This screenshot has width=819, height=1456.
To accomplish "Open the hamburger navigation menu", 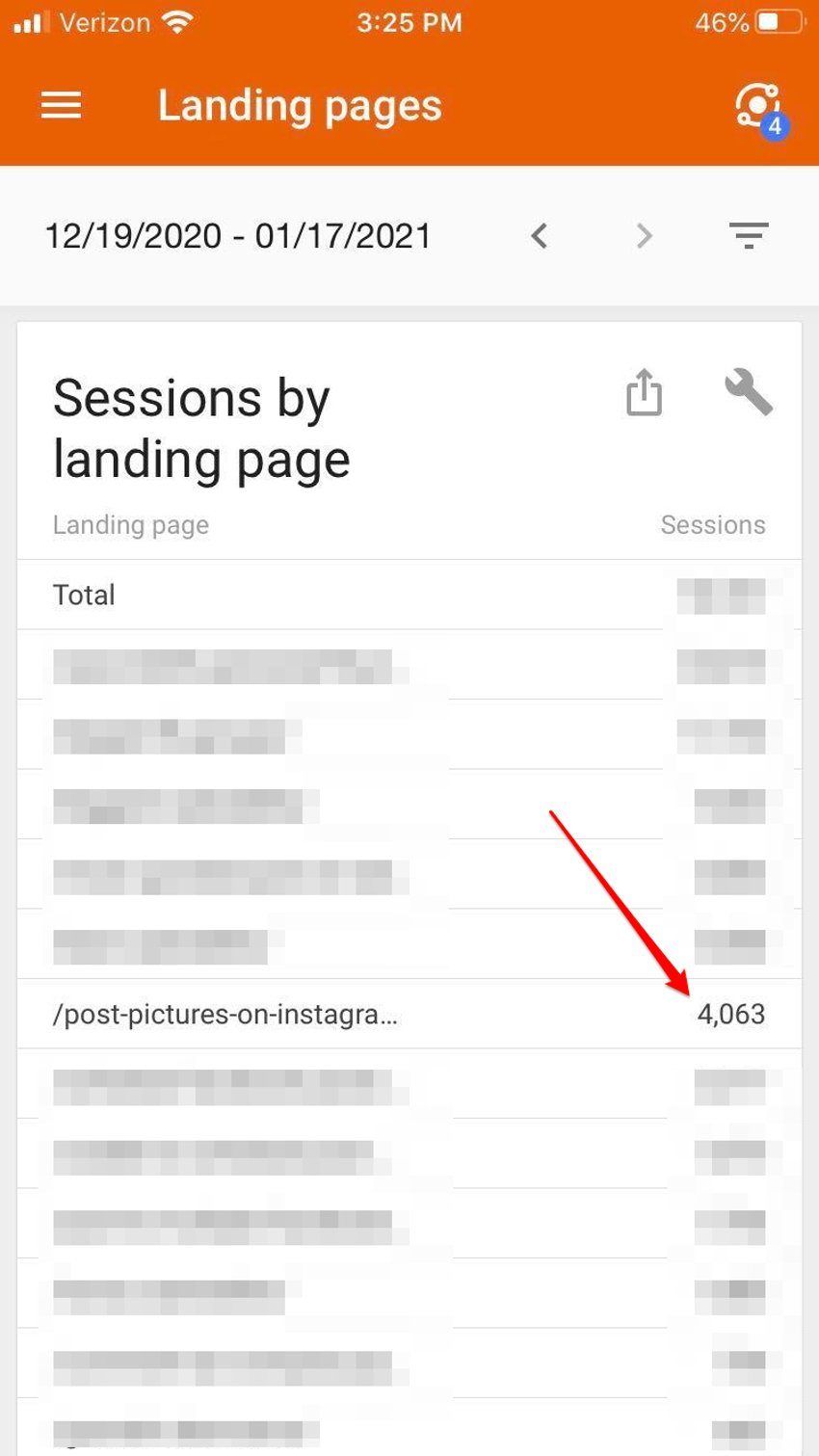I will (61, 106).
